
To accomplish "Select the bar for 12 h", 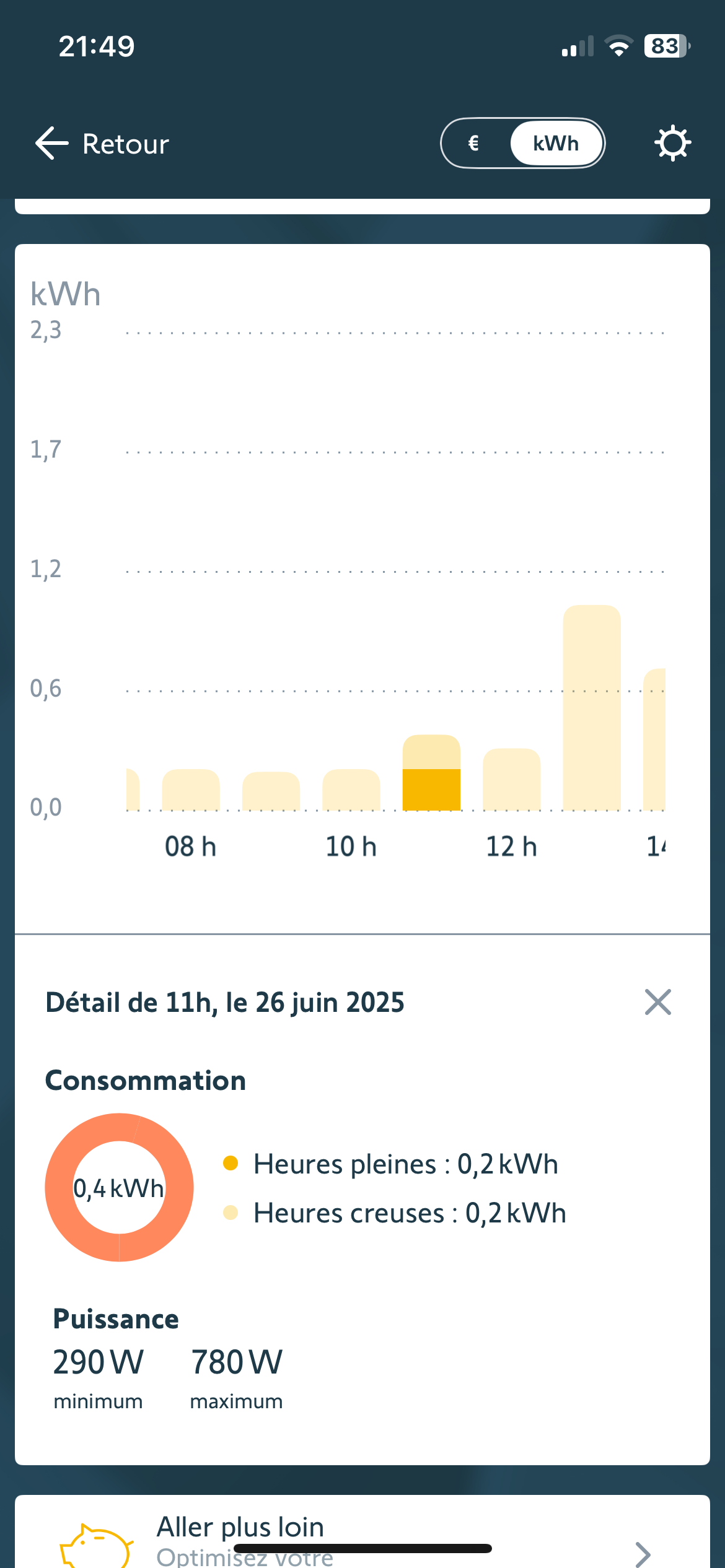I will point(511,779).
